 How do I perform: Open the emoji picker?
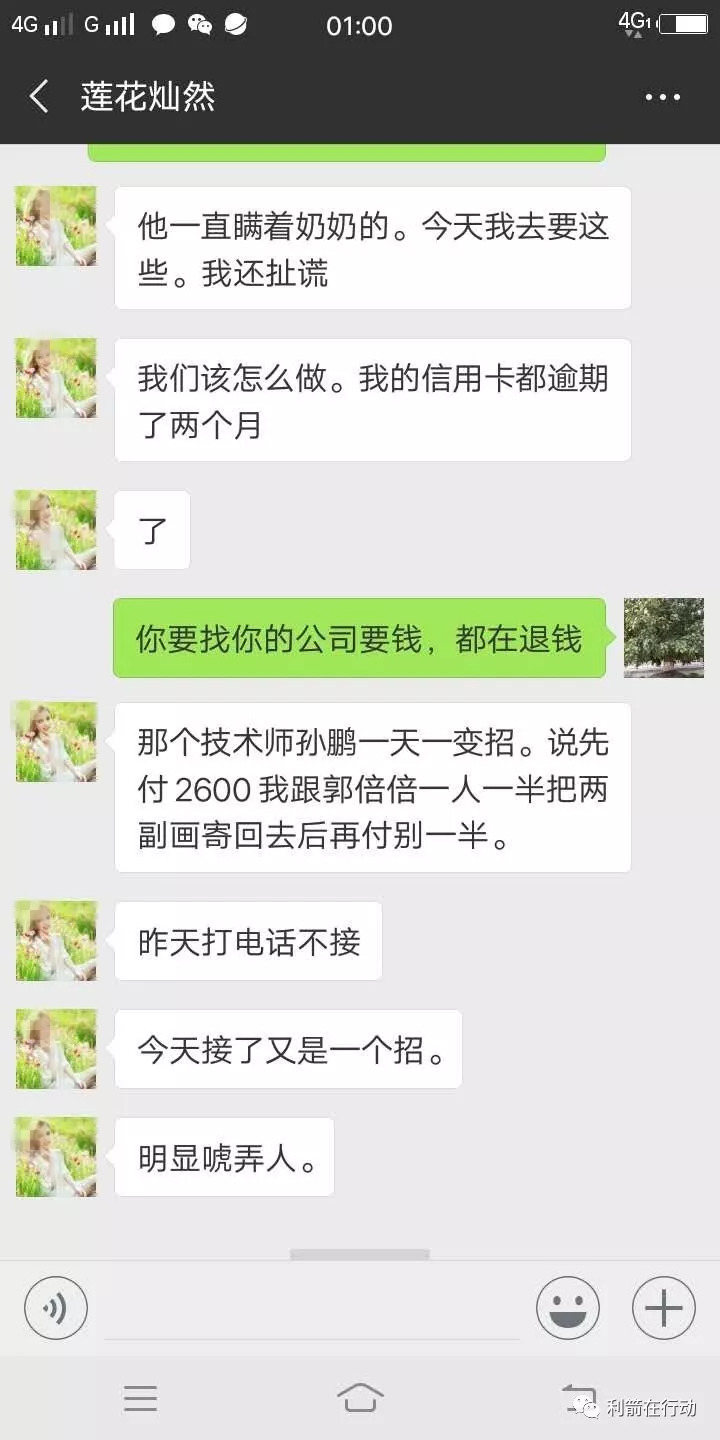click(568, 1308)
